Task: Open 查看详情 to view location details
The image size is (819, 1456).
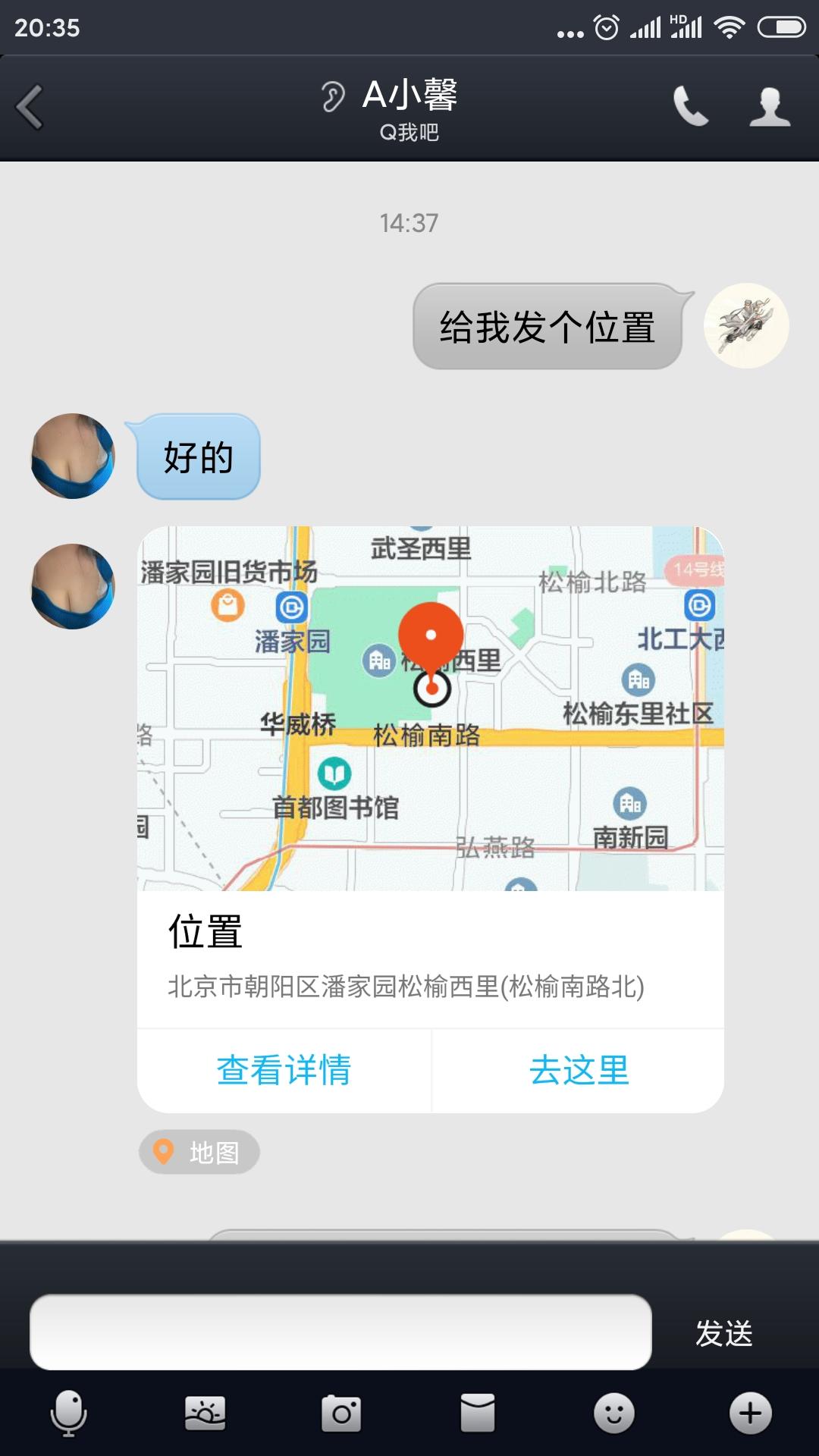Action: point(284,1071)
